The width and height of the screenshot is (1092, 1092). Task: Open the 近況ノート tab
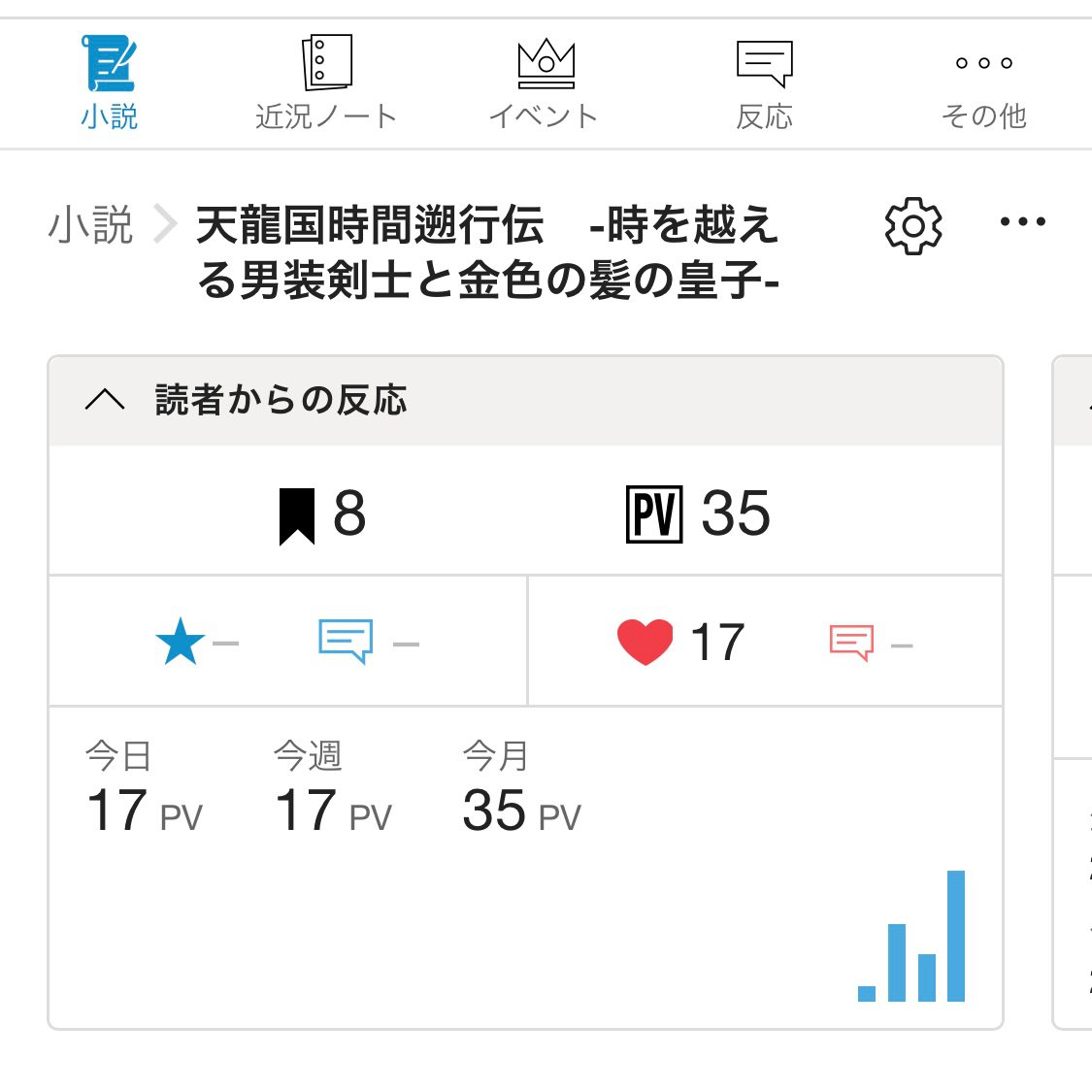(x=325, y=83)
